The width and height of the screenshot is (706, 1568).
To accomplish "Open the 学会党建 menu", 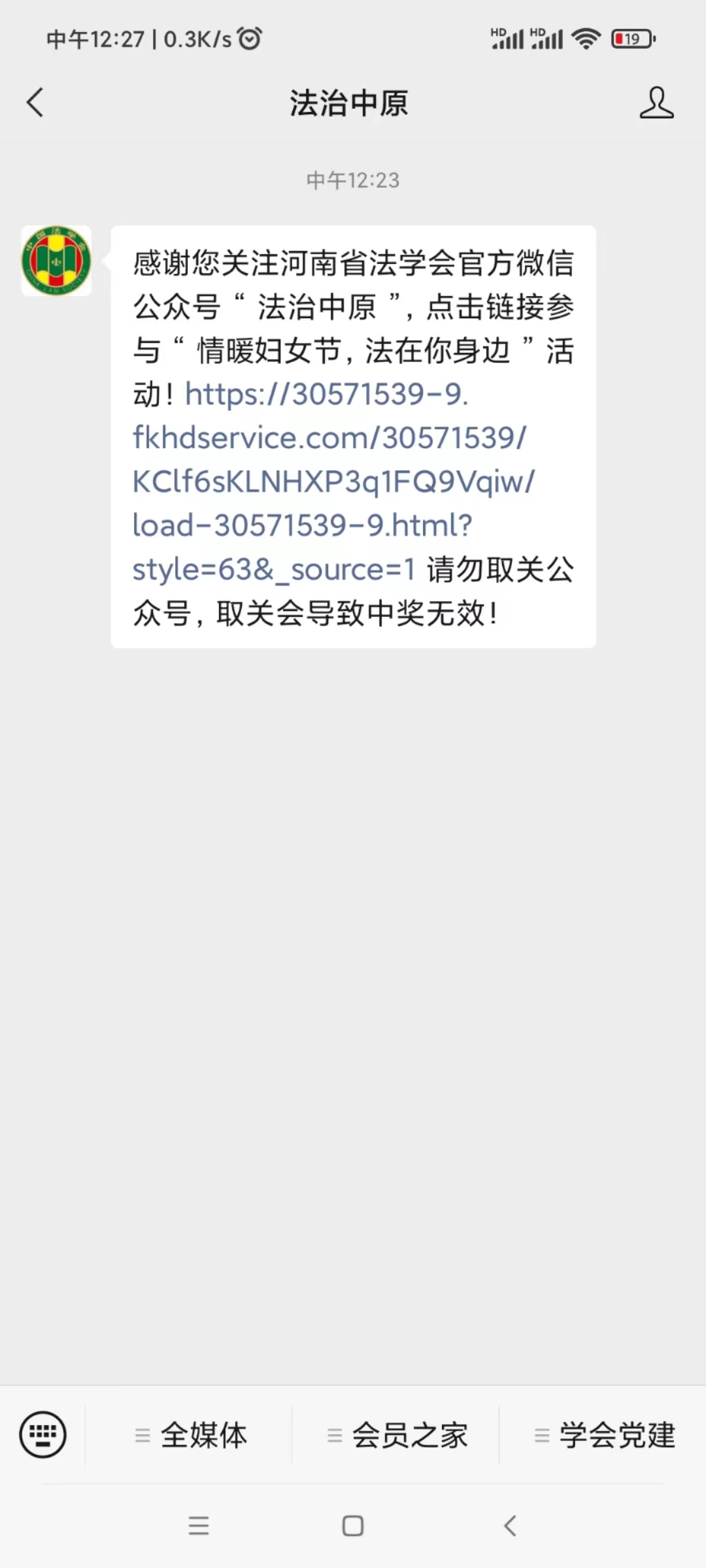I will [x=604, y=1435].
